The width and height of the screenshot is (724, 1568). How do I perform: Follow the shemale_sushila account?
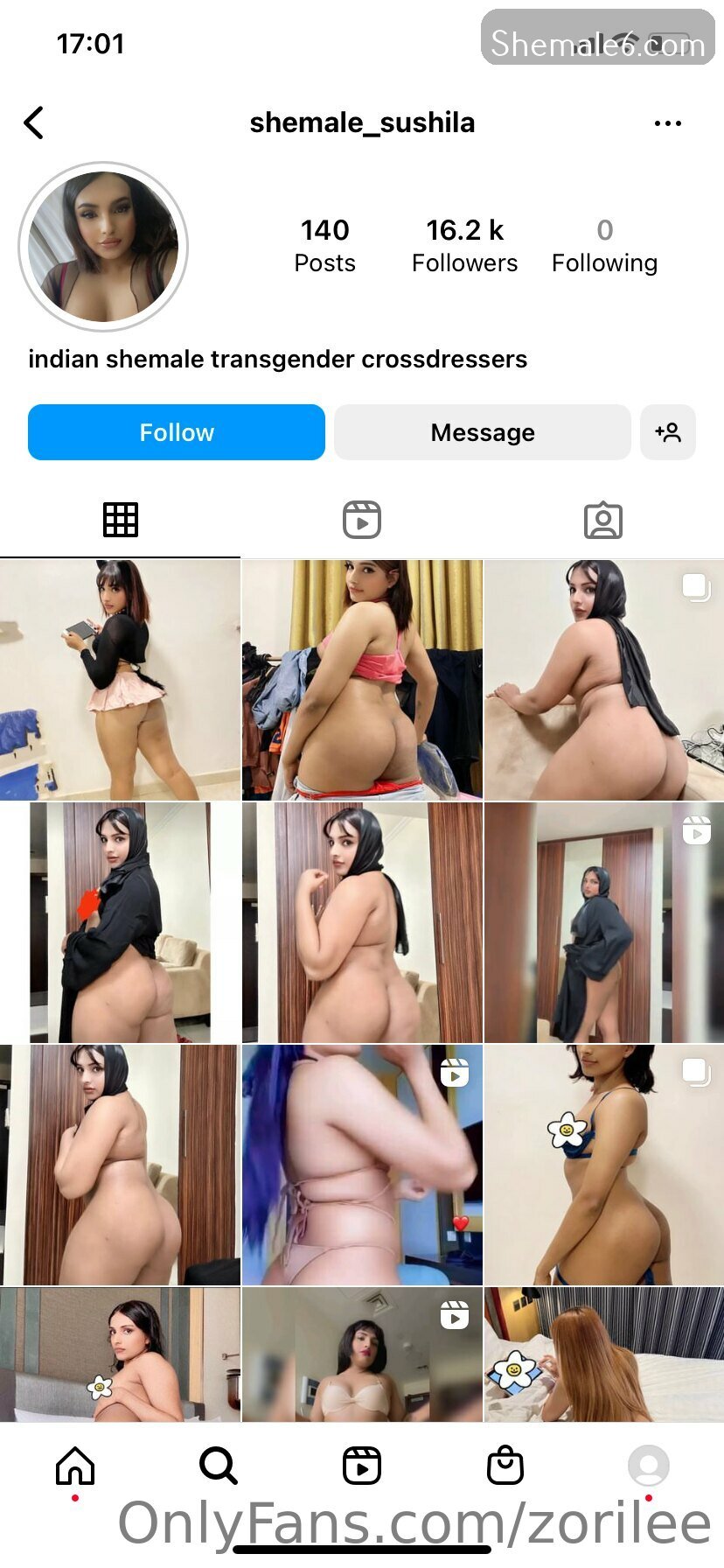pyautogui.click(x=177, y=432)
